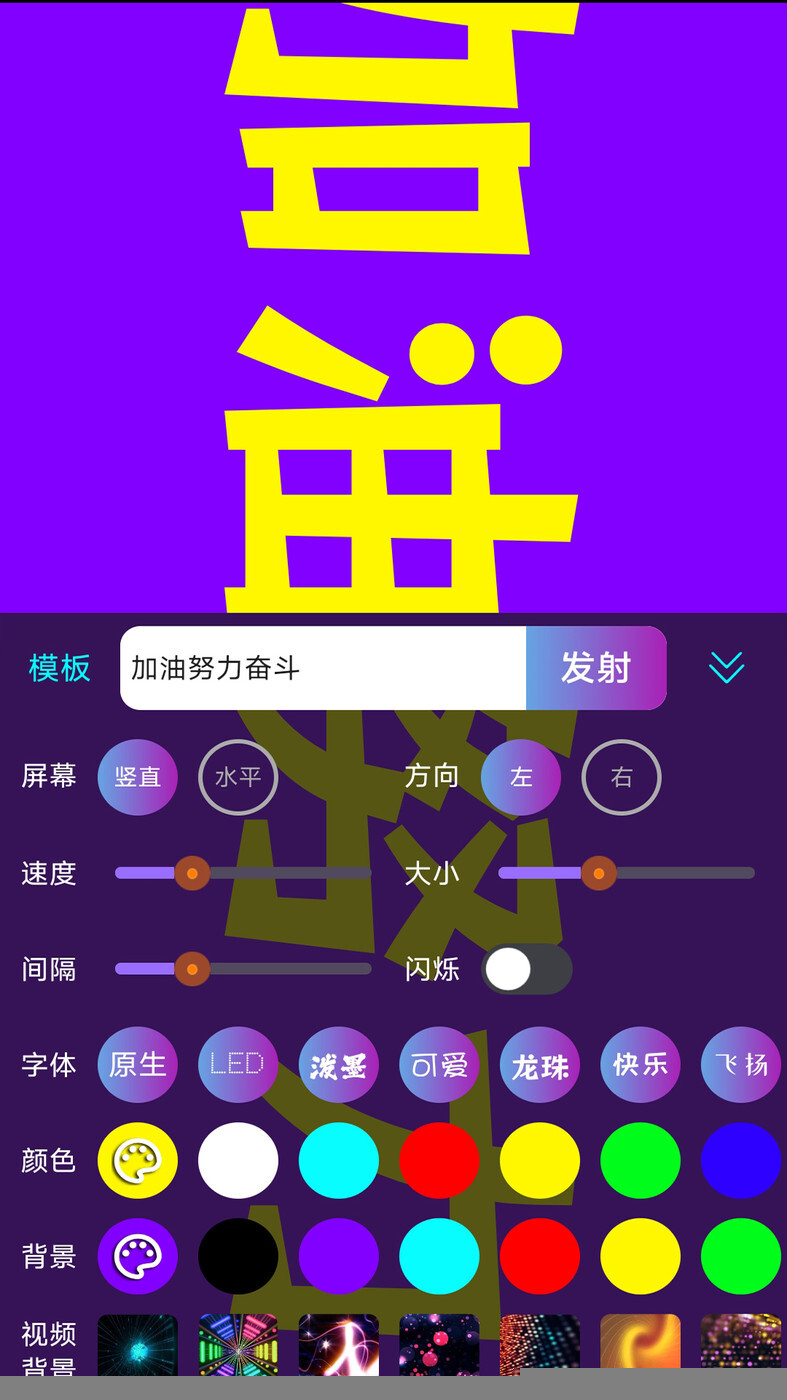Set scroll direction to 右 right
This screenshot has height=1400, width=787.
pyautogui.click(x=620, y=777)
